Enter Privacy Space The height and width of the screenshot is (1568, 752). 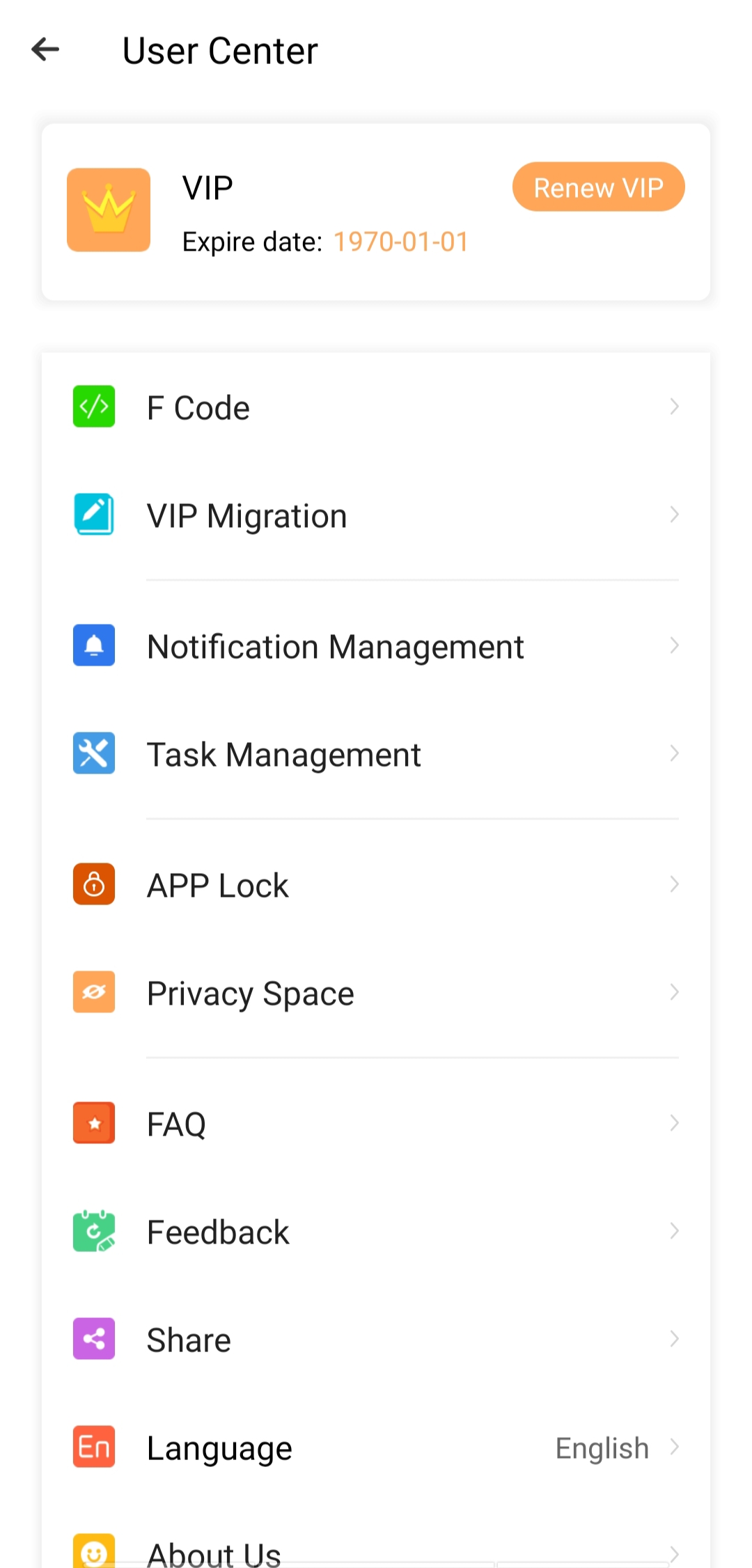[376, 993]
